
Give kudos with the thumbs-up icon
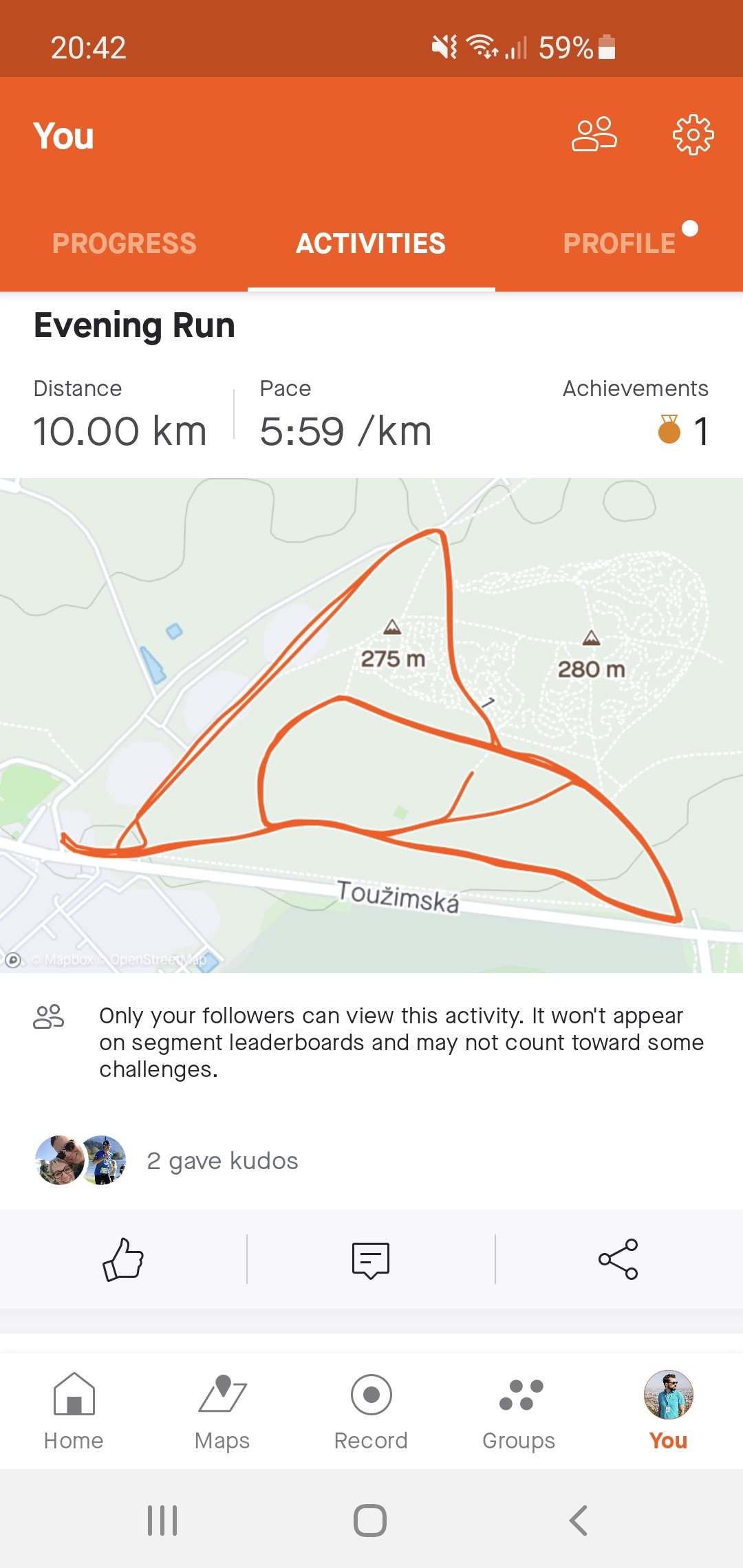[123, 1259]
